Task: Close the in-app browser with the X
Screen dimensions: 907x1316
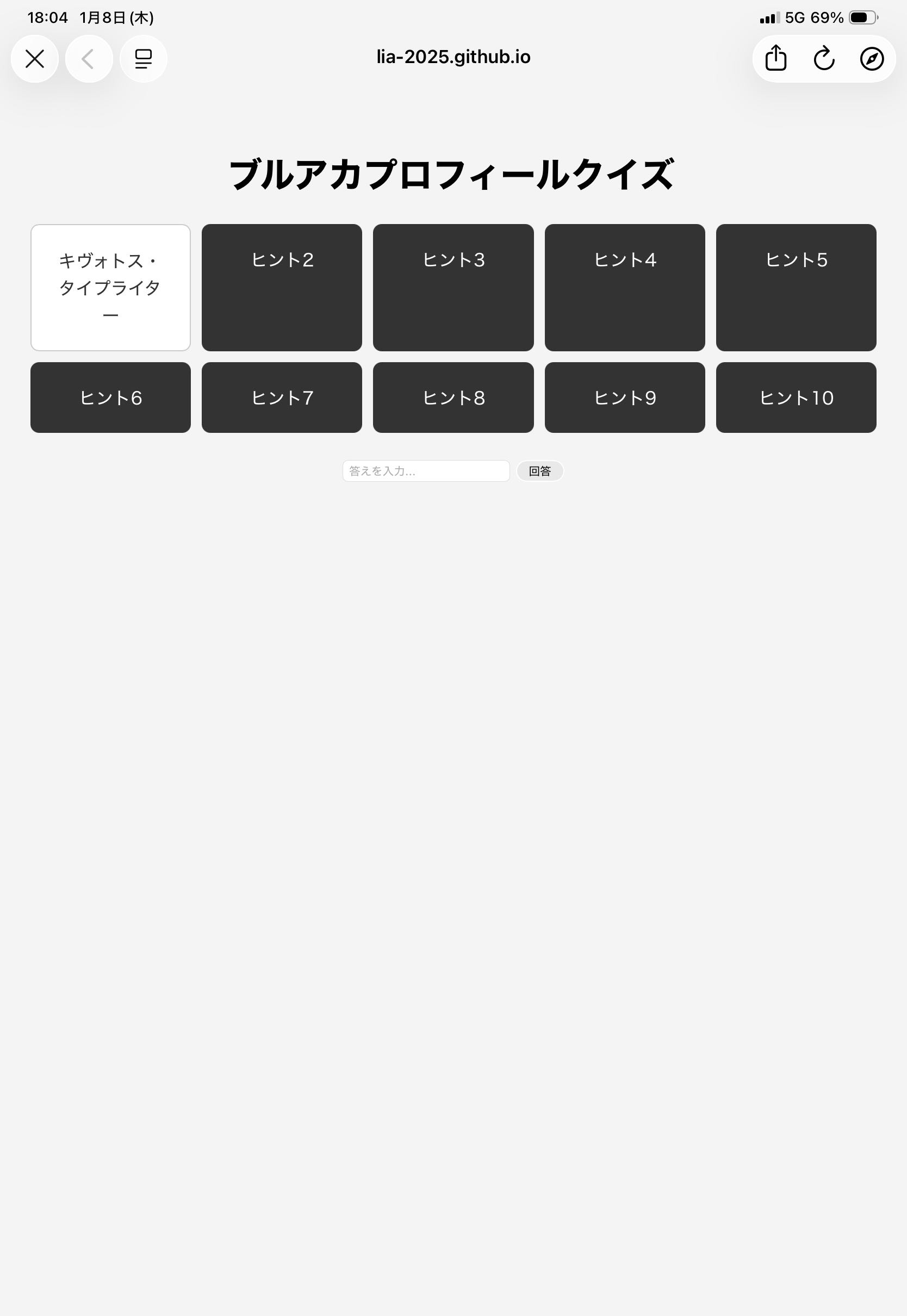Action: [x=35, y=59]
